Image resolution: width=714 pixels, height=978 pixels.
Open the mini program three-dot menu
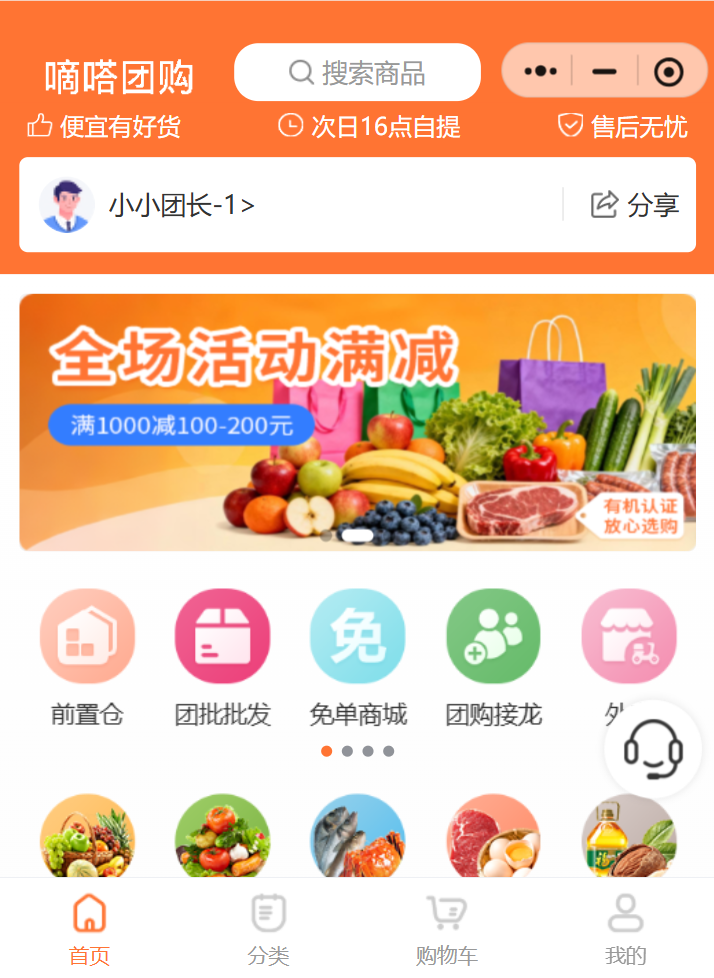(x=540, y=71)
